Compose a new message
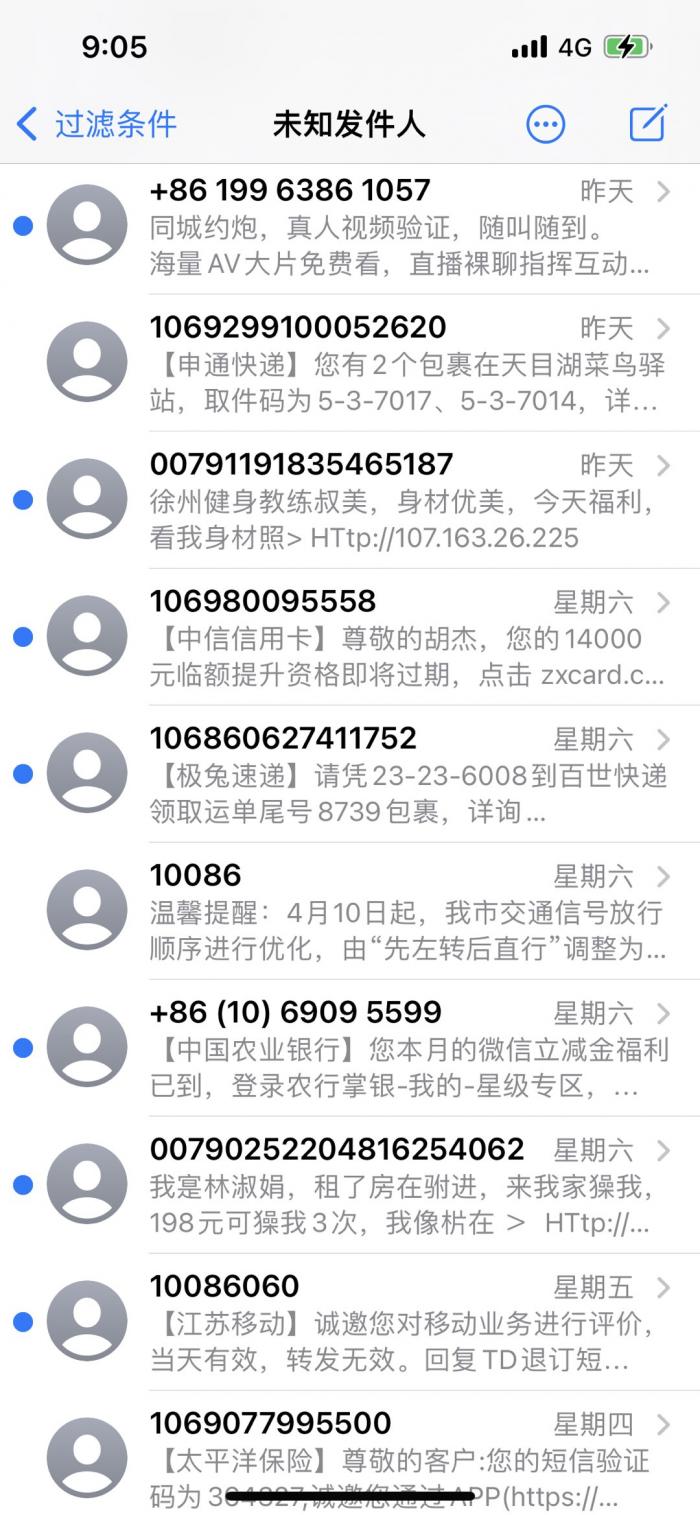 648,123
